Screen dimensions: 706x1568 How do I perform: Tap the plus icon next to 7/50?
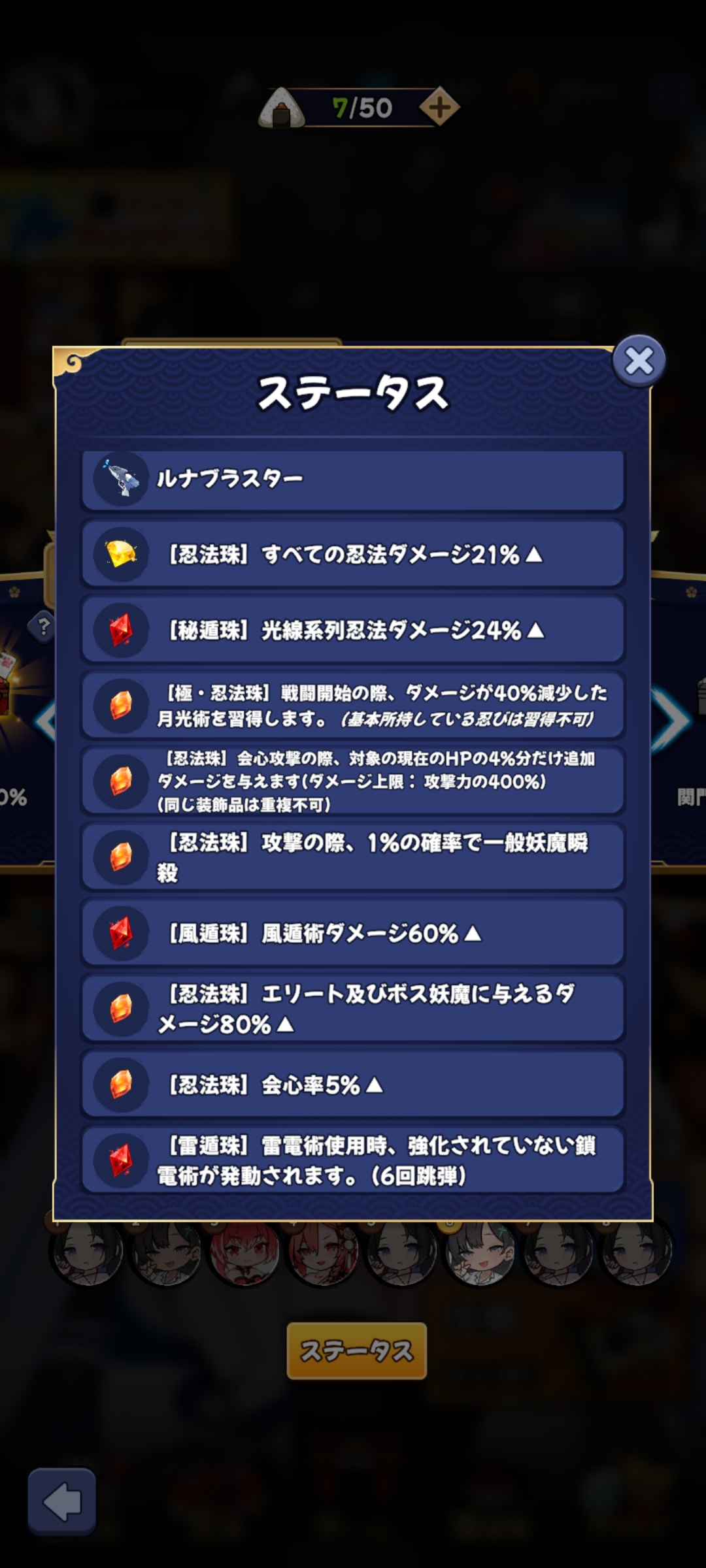[439, 107]
